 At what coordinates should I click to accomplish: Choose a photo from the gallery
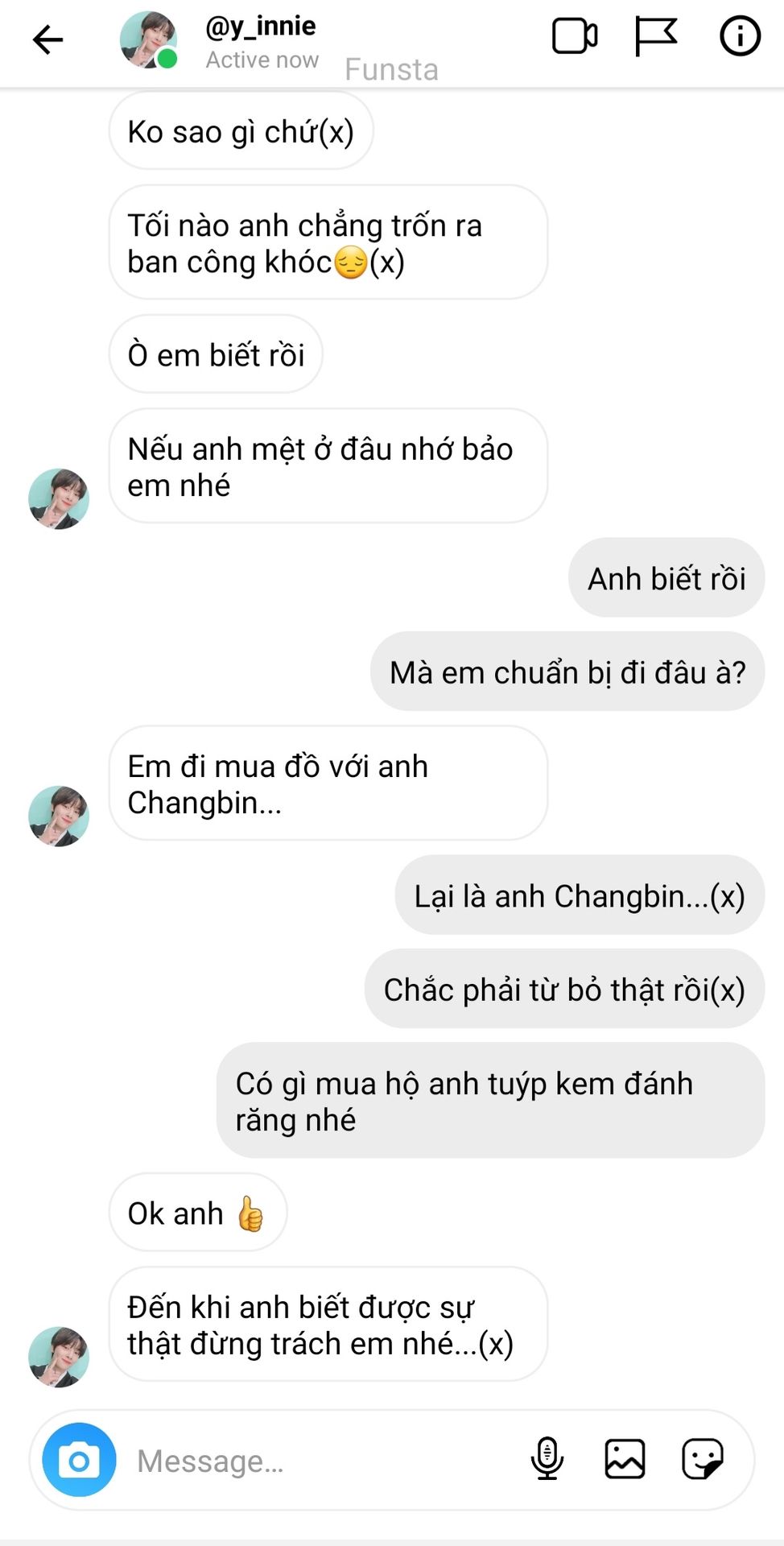coord(625,1459)
